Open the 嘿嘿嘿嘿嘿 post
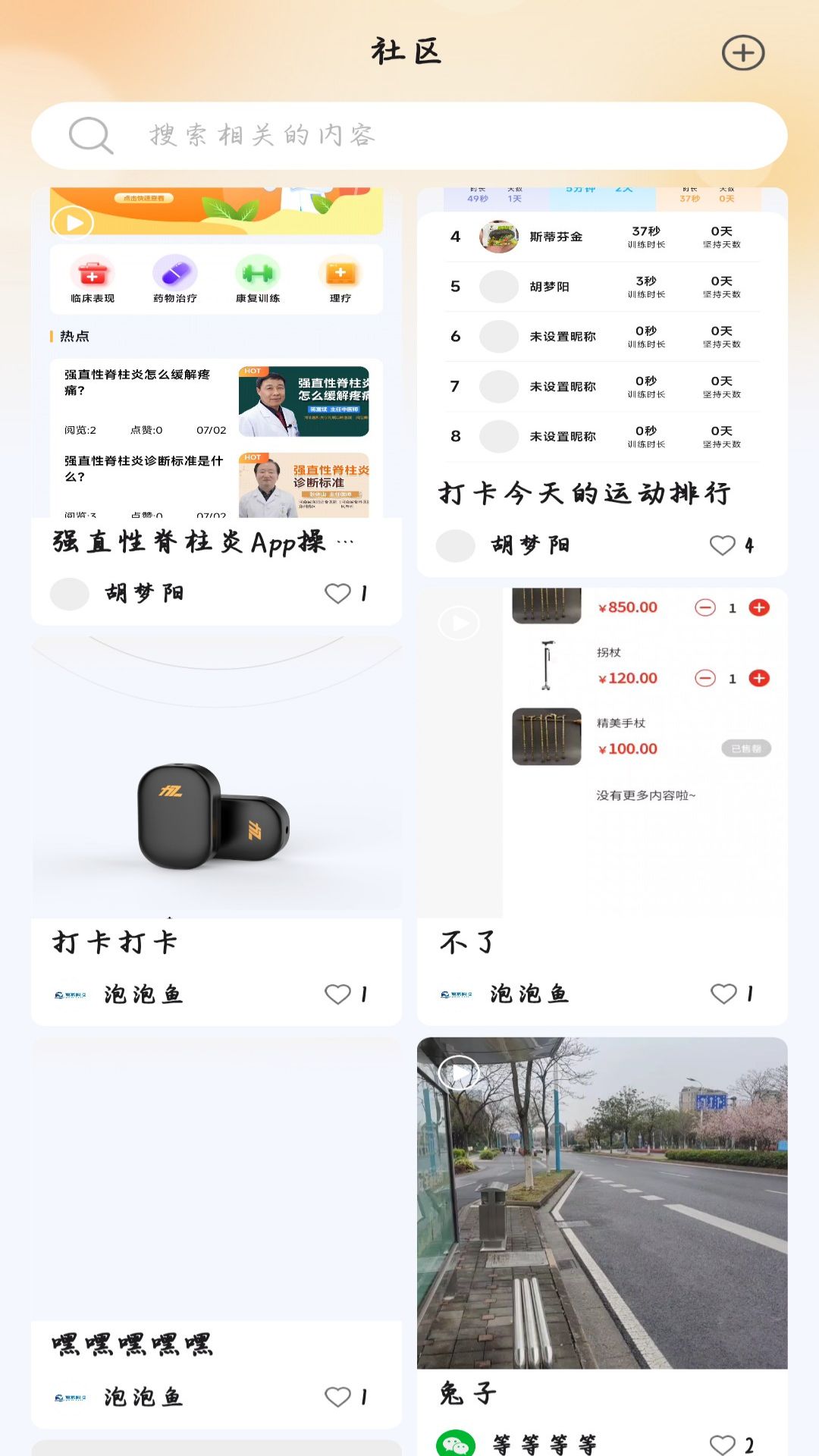Image resolution: width=819 pixels, height=1456 pixels. coord(216,1183)
